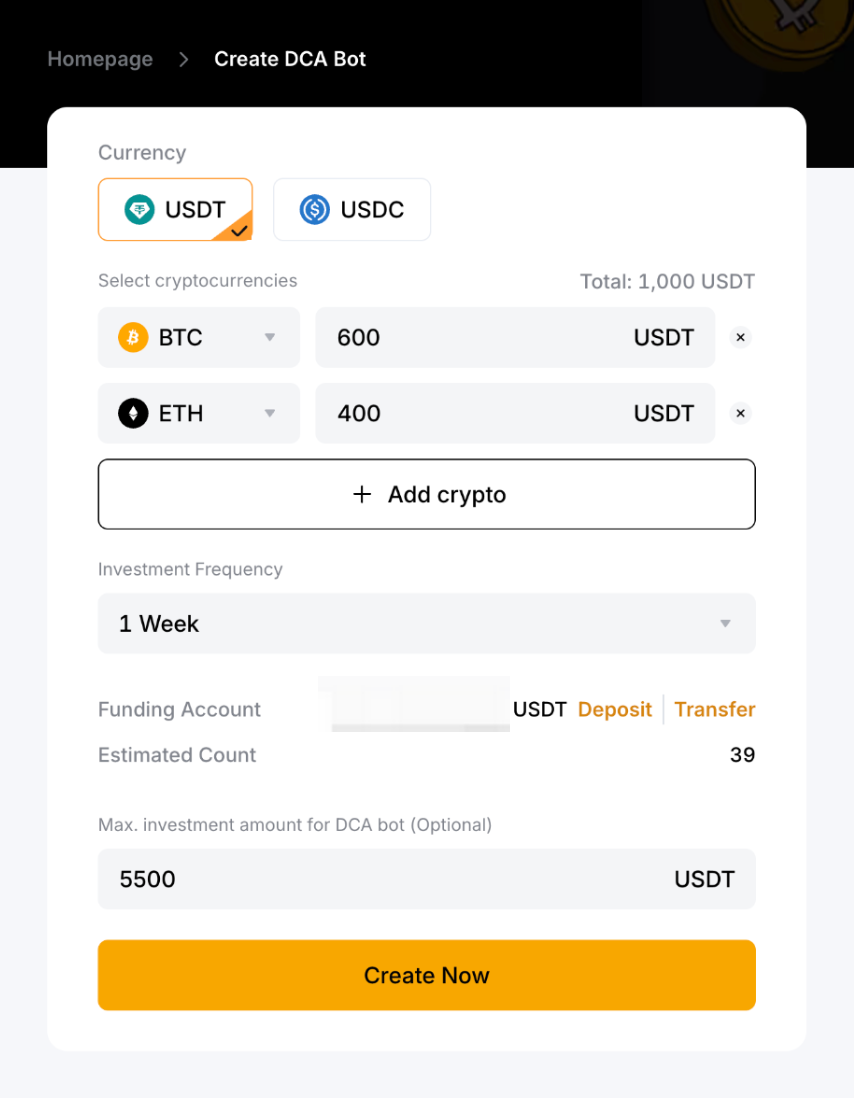Viewport: 854px width, 1098px height.
Task: Switch currency to USDC
Action: [352, 210]
